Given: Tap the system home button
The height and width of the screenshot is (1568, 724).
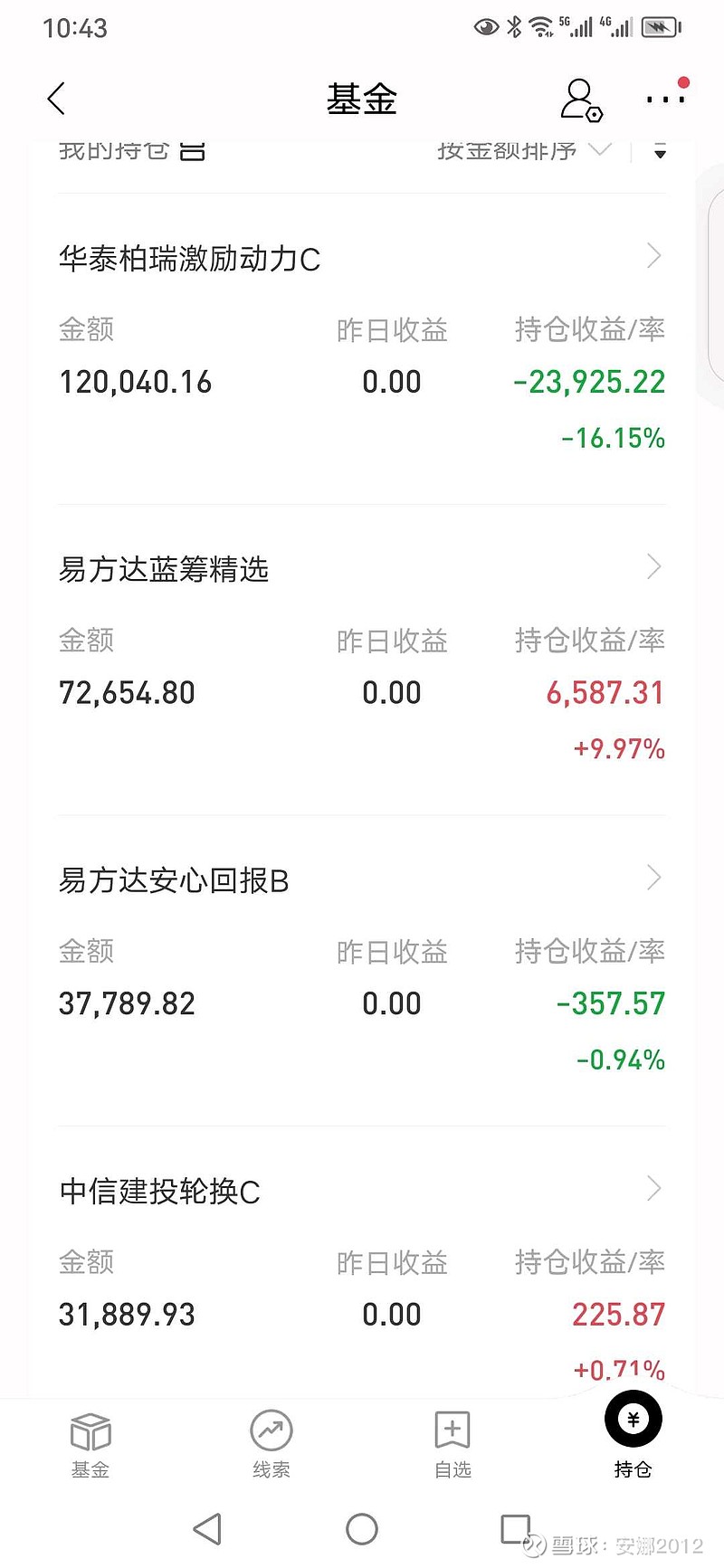Looking at the screenshot, I should click(362, 1529).
